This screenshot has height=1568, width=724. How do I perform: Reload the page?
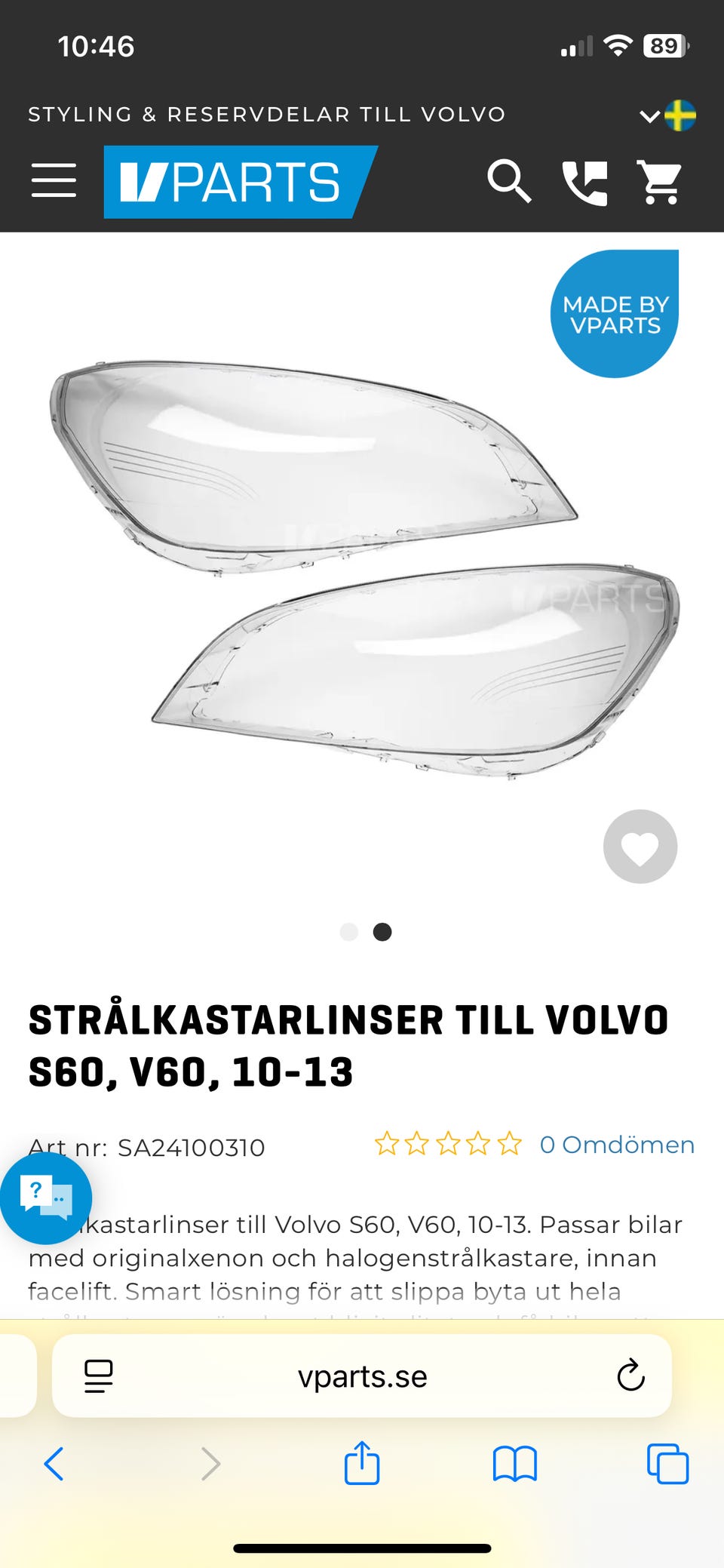coord(630,1376)
